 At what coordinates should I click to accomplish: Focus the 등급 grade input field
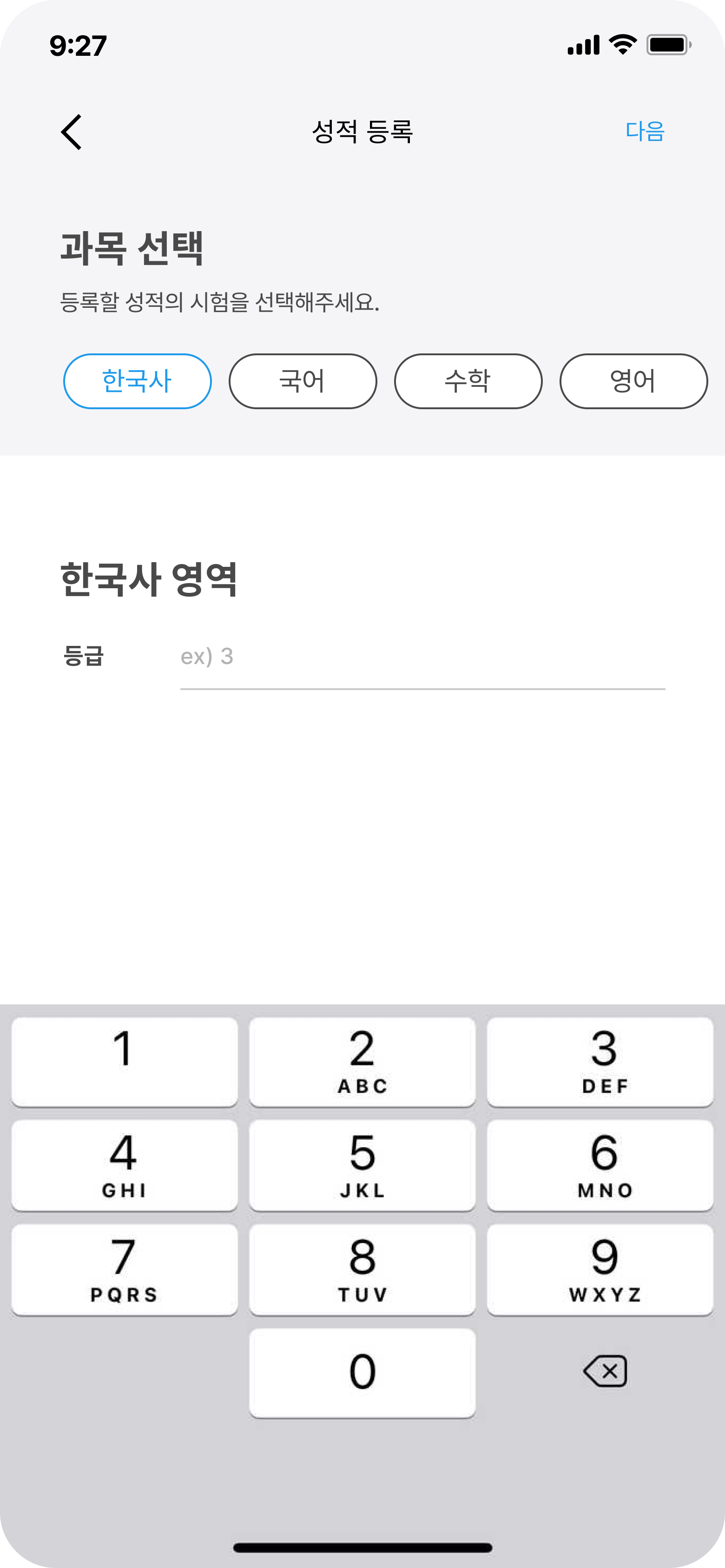pos(422,658)
